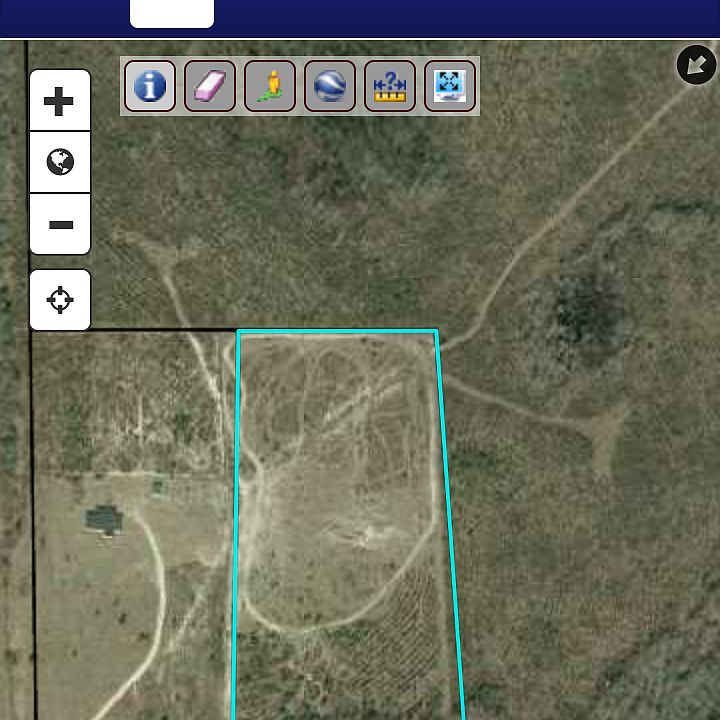The height and width of the screenshot is (720, 720).
Task: Select the measure distance ruler tool
Action: [390, 86]
